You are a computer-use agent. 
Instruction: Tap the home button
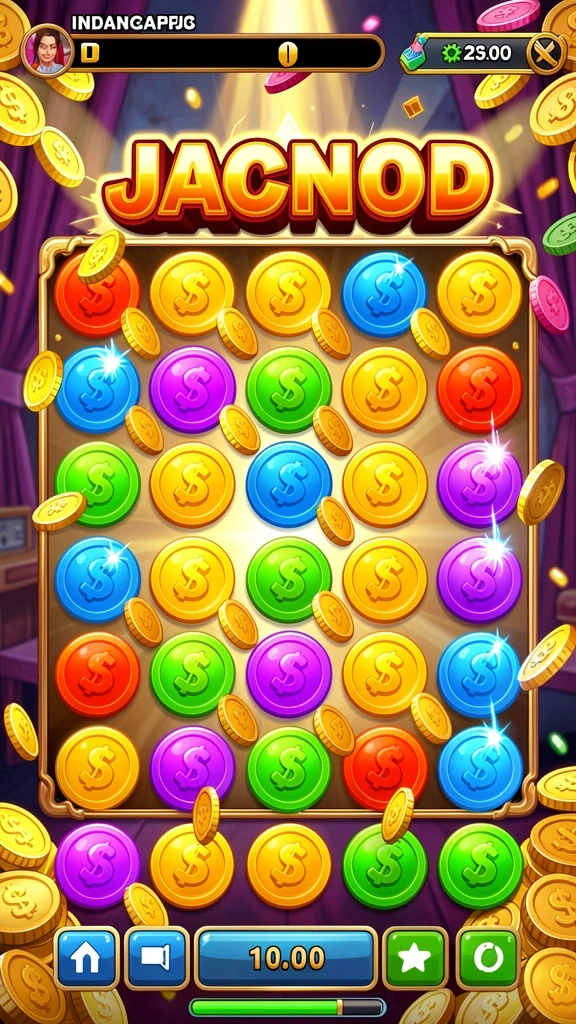coord(87,958)
